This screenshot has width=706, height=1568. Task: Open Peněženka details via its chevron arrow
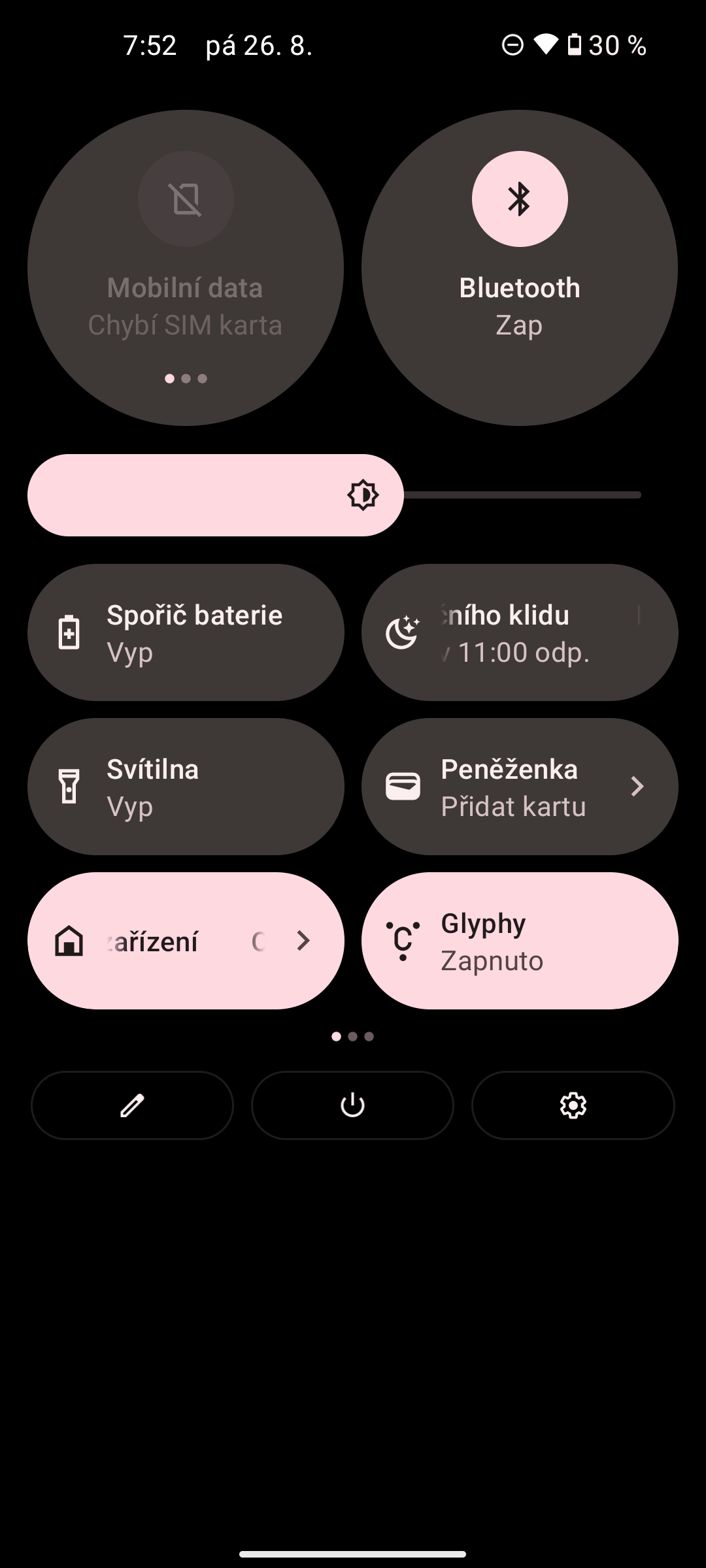pos(637,787)
